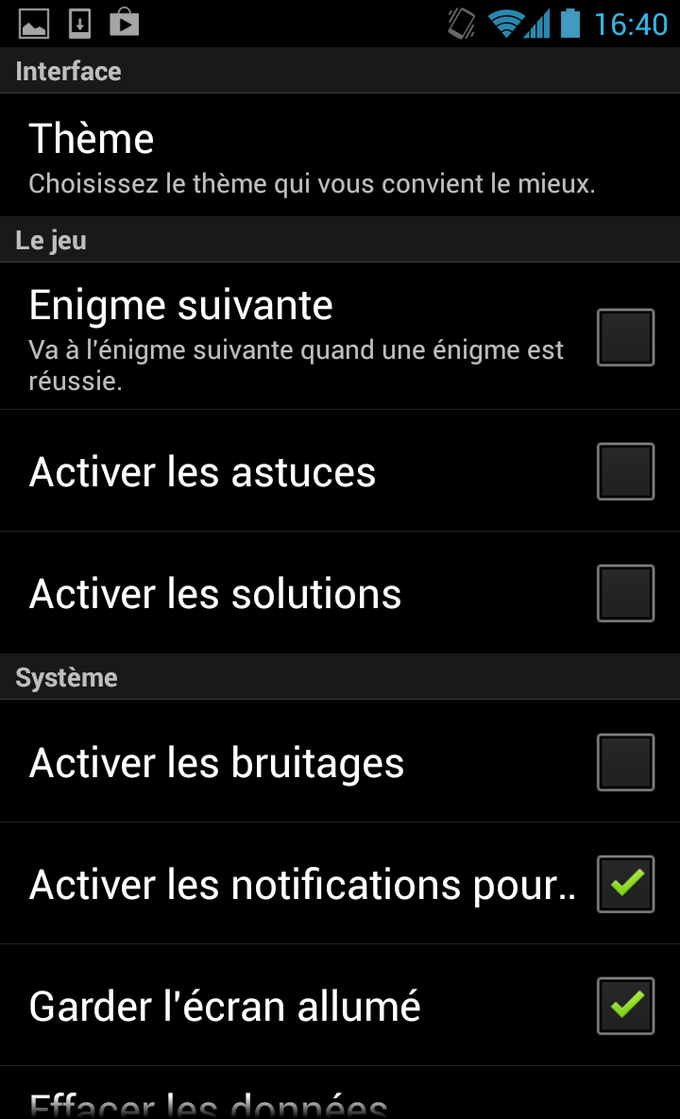Image resolution: width=680 pixels, height=1119 pixels.
Task: Disable Garder l'écran allumé
Action: [x=625, y=1006]
